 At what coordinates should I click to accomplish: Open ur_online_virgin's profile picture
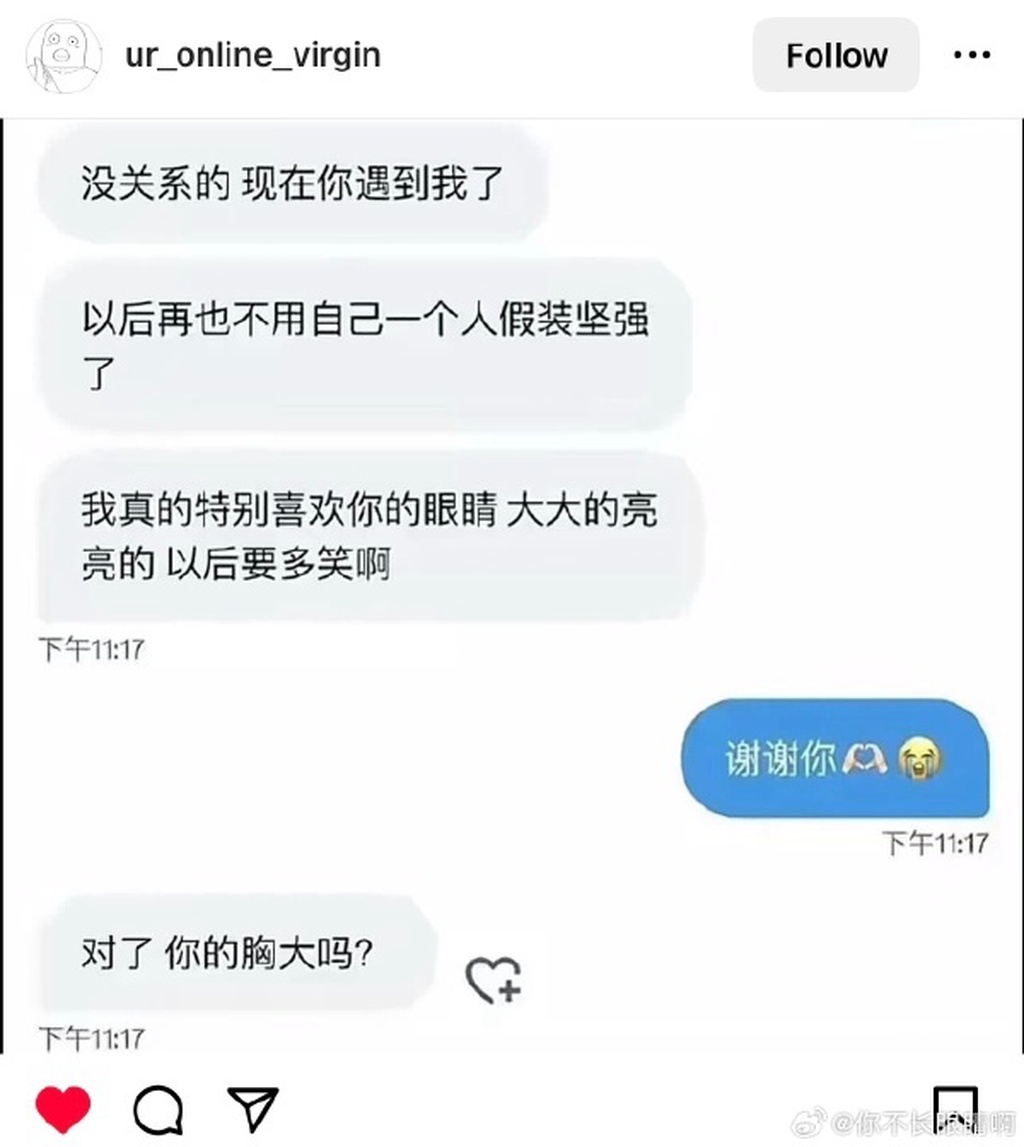63,55
